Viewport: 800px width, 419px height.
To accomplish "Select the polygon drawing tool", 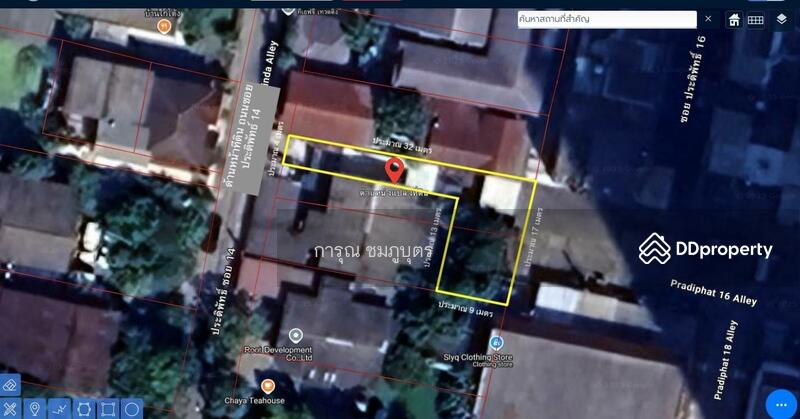I will 83,409.
